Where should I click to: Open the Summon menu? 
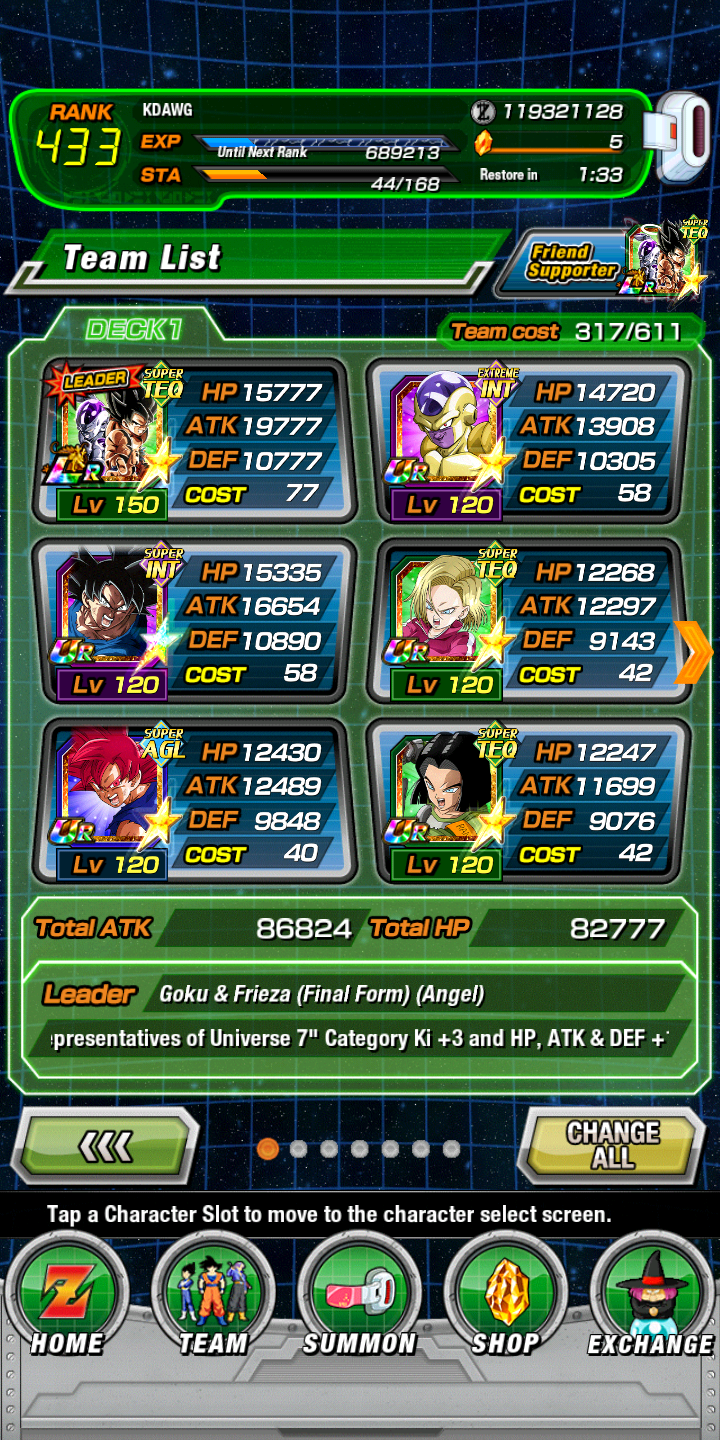coord(359,1297)
